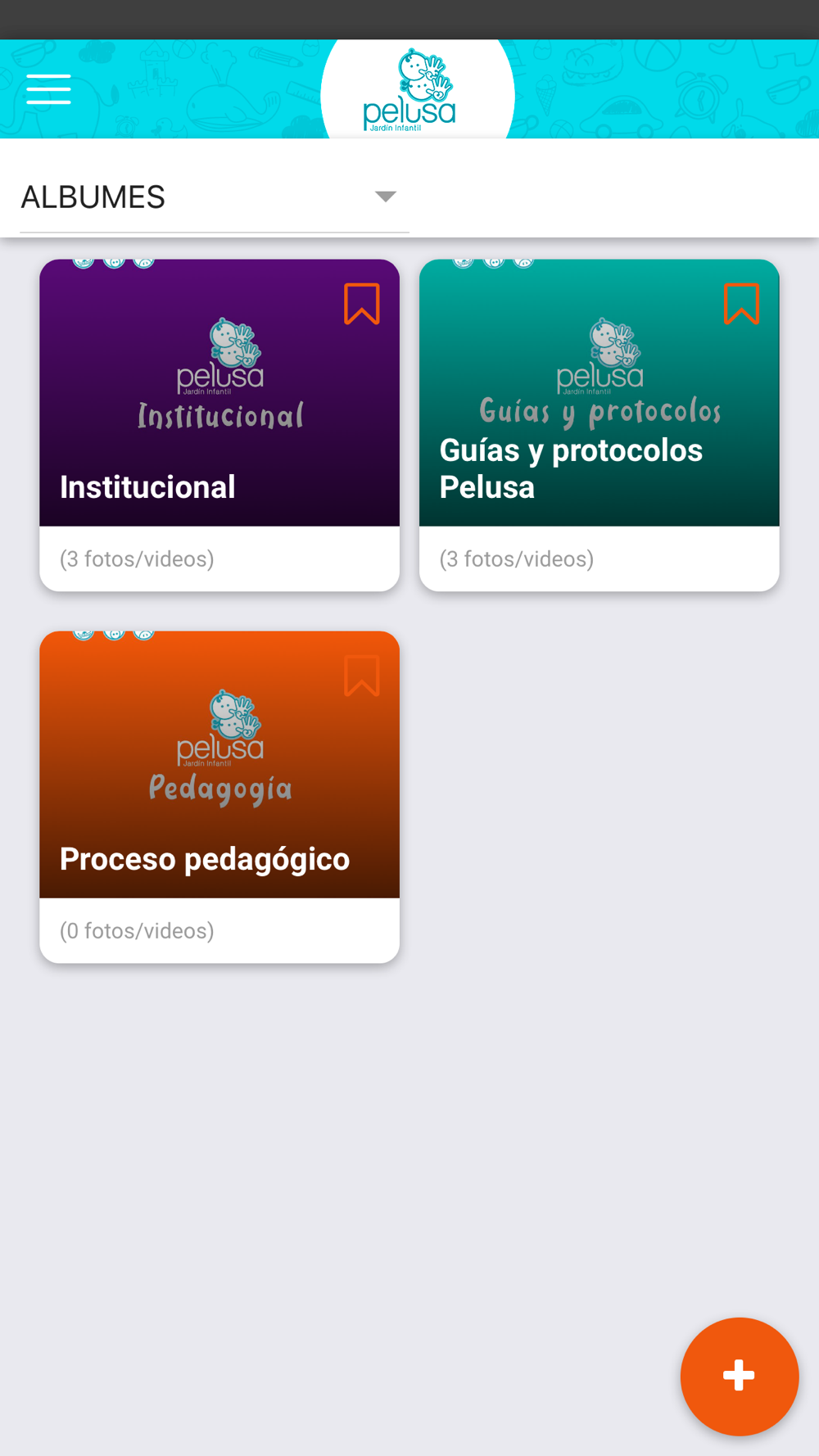Bookmark the Proceso pedagógico album
Image resolution: width=819 pixels, height=1456 pixels.
coord(361,676)
